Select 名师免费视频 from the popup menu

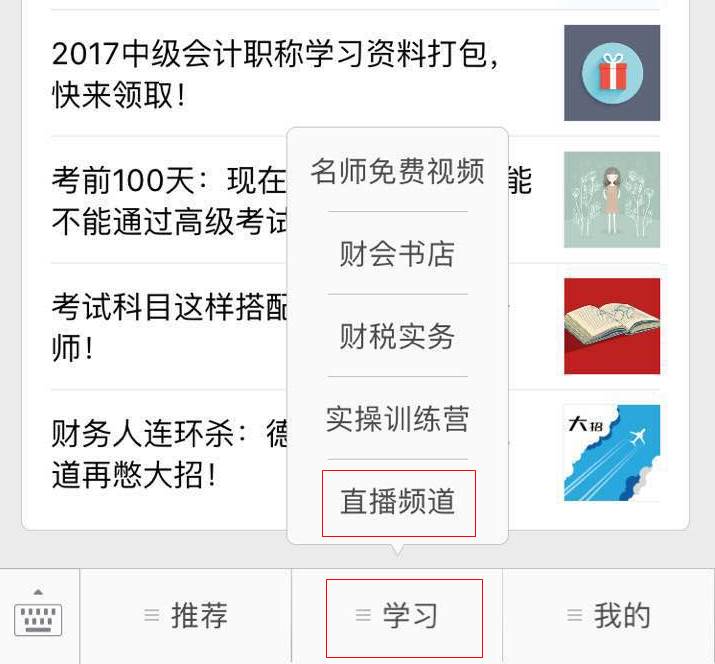(x=397, y=171)
